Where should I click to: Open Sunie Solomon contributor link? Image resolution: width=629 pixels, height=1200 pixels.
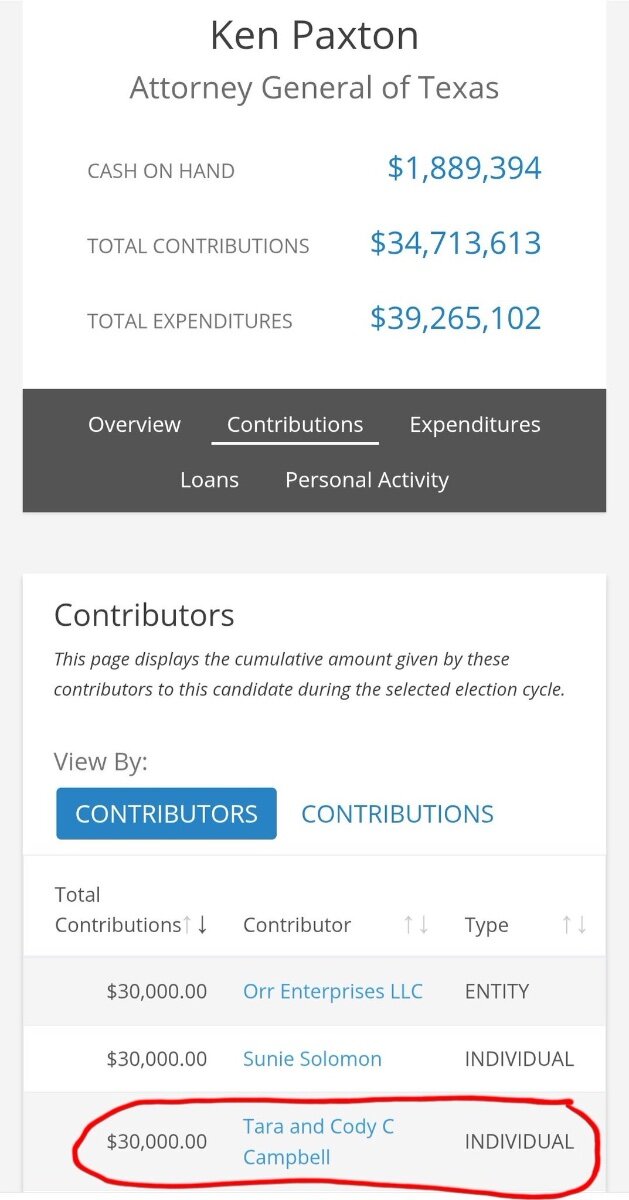click(x=312, y=1058)
